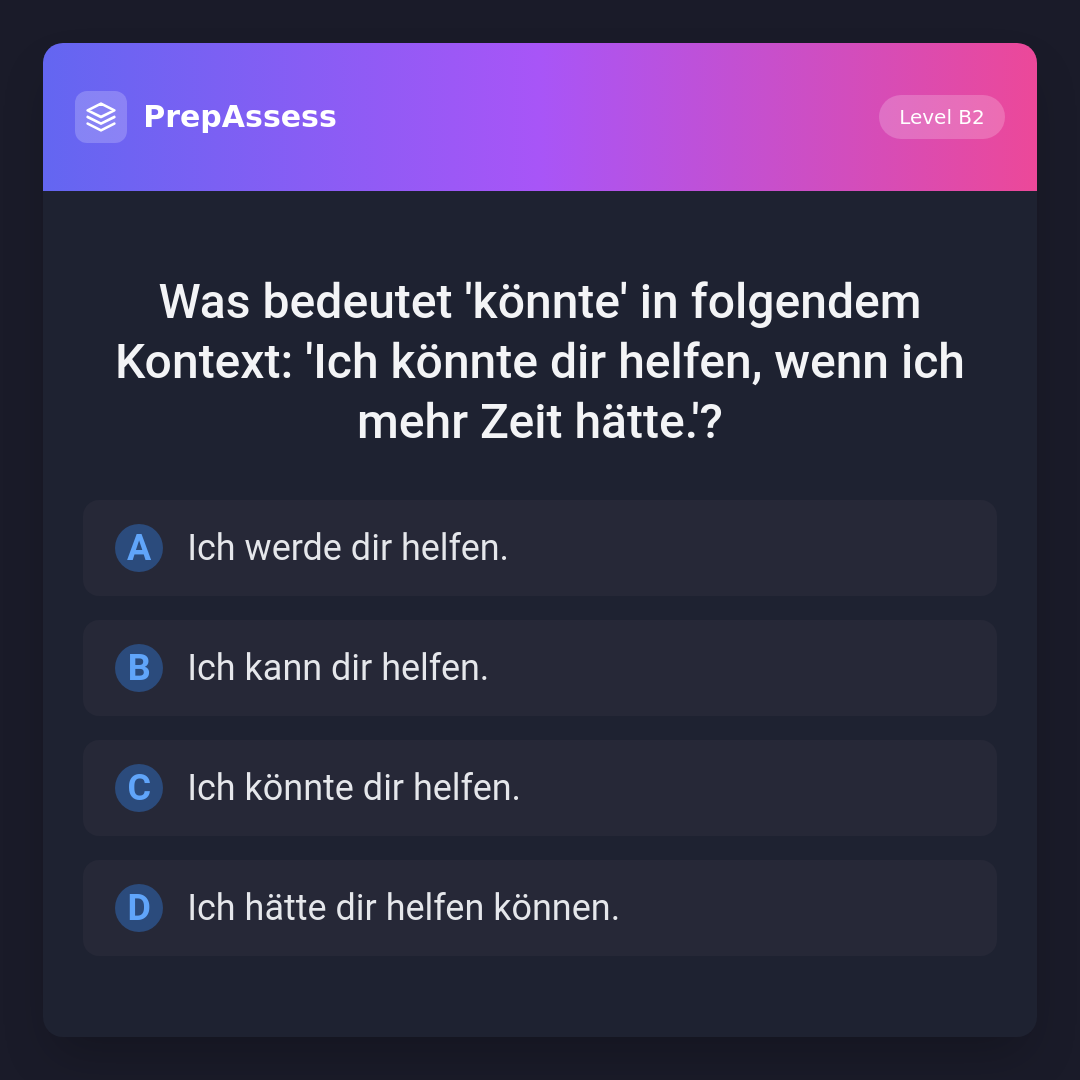
Task: Choose option B 'Ich kann dir helfen.'
Action: [540, 668]
